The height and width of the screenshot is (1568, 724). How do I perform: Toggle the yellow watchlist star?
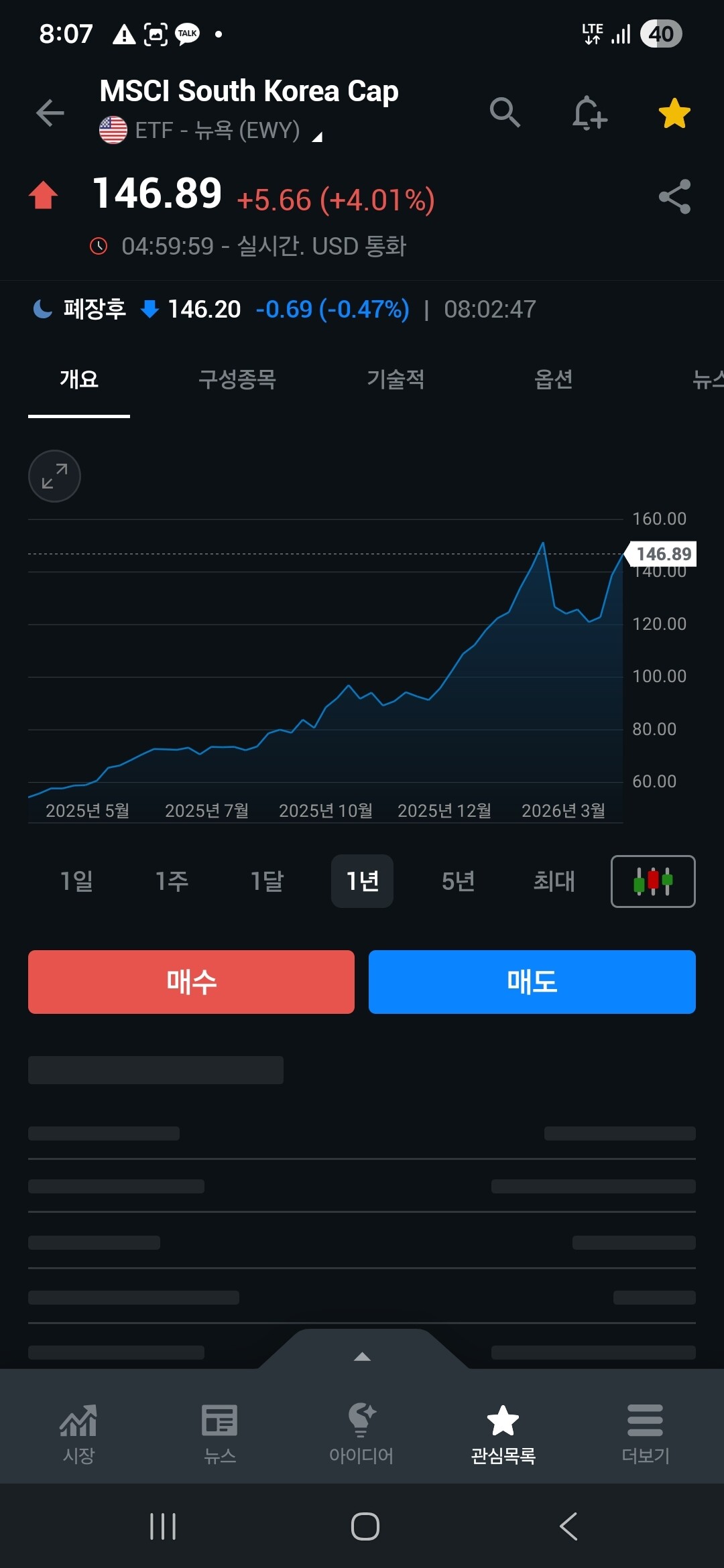674,113
